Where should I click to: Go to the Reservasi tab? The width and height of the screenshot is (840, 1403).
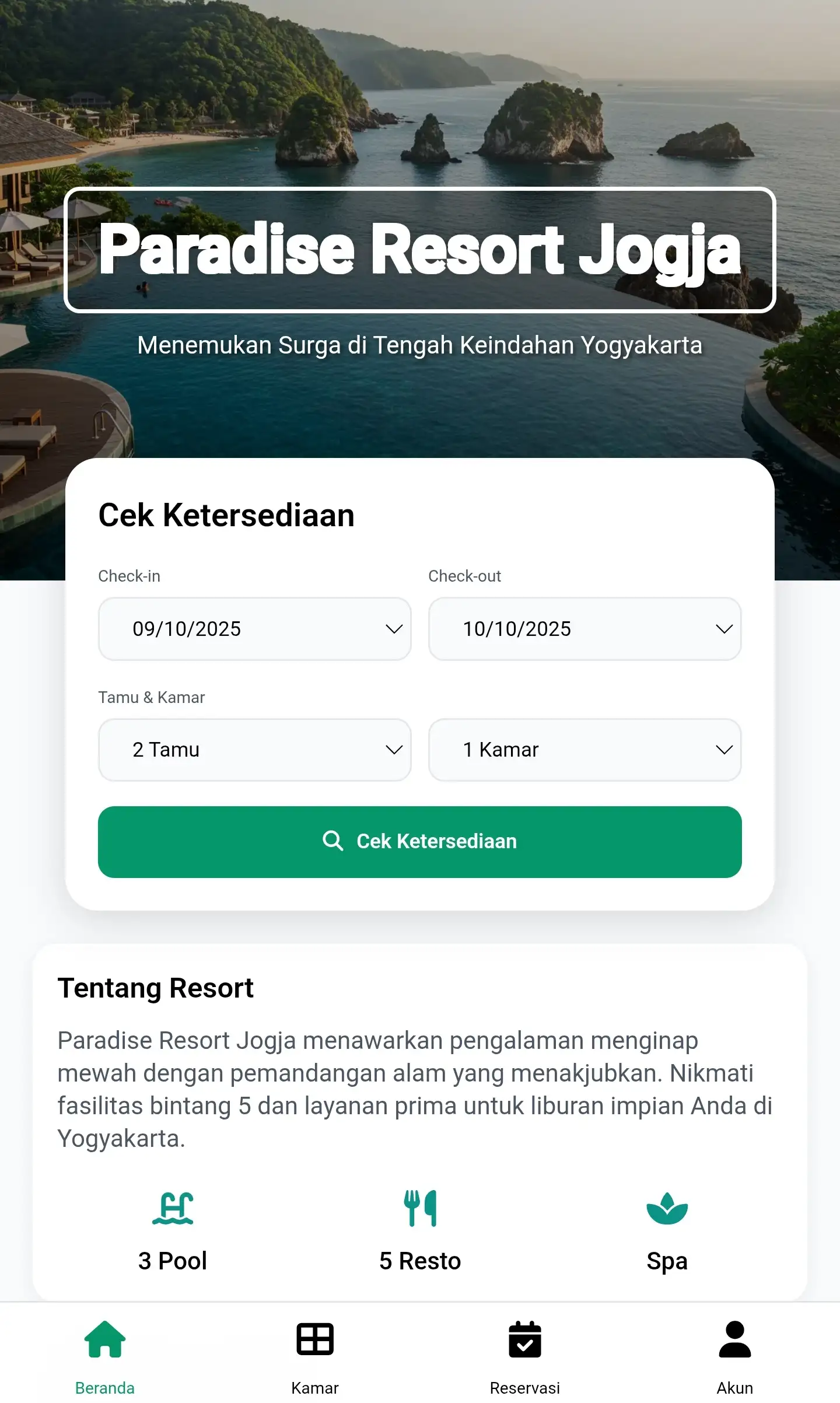tap(525, 1359)
